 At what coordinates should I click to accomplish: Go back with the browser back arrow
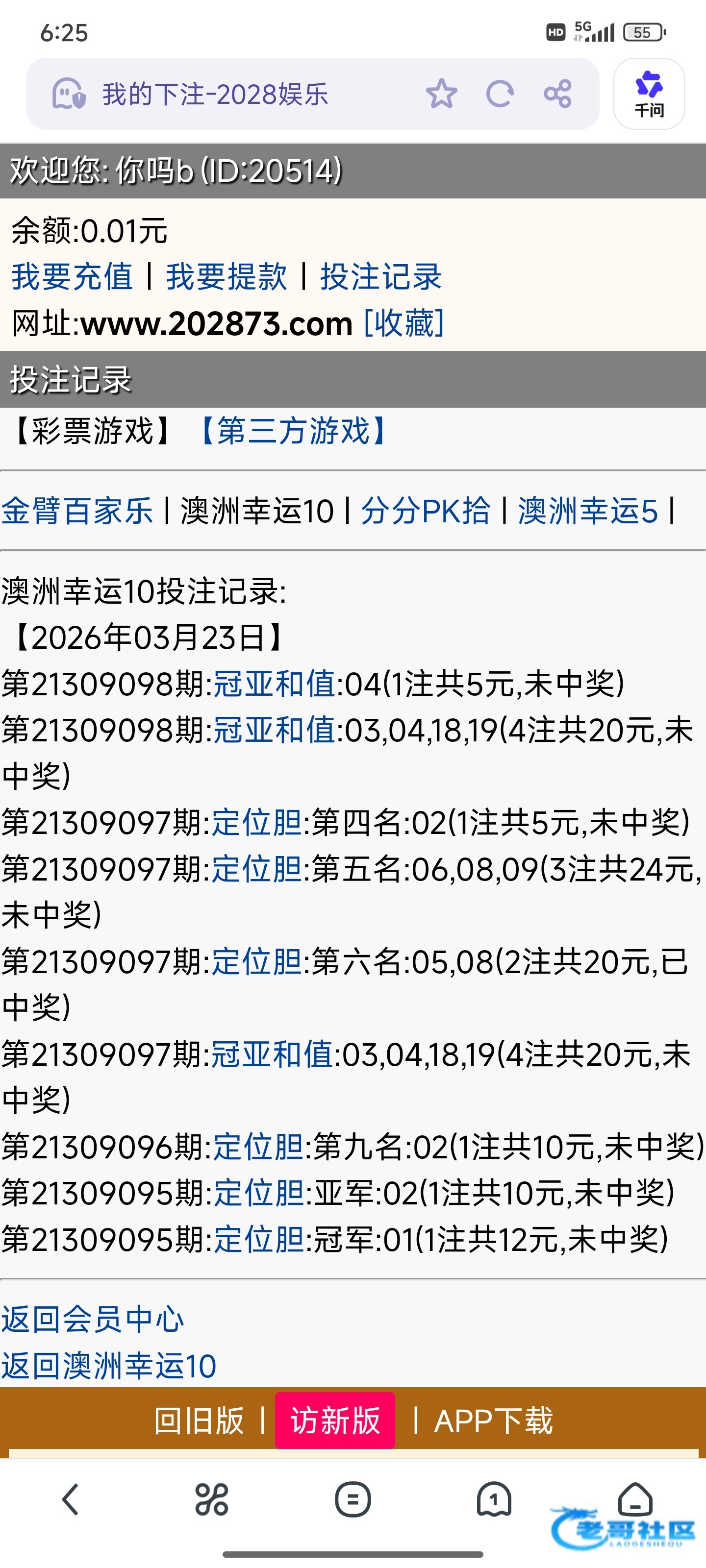(x=71, y=1499)
